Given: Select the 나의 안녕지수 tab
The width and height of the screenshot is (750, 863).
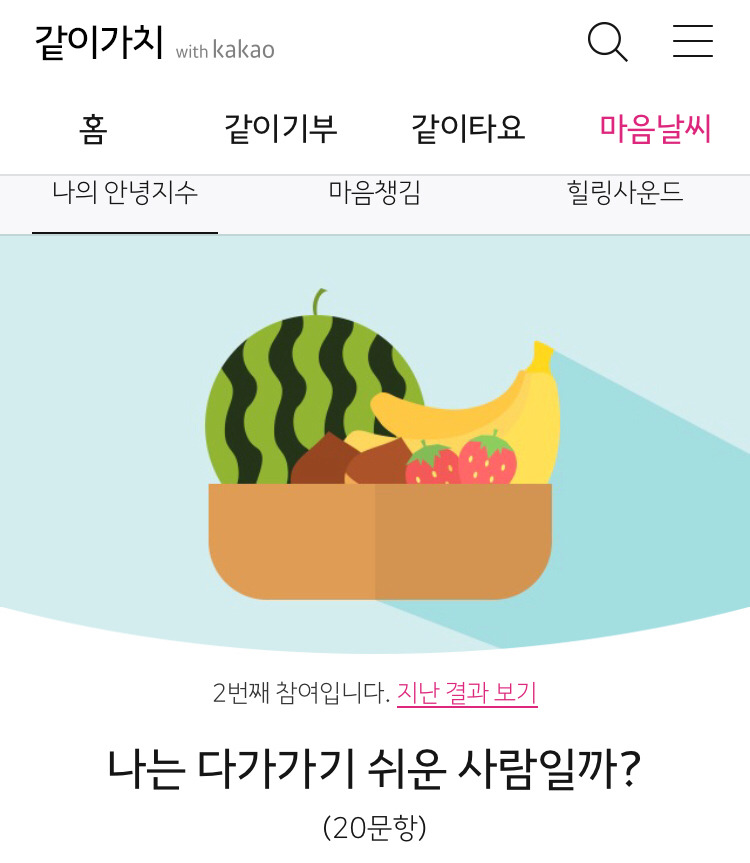Looking at the screenshot, I should point(125,194).
